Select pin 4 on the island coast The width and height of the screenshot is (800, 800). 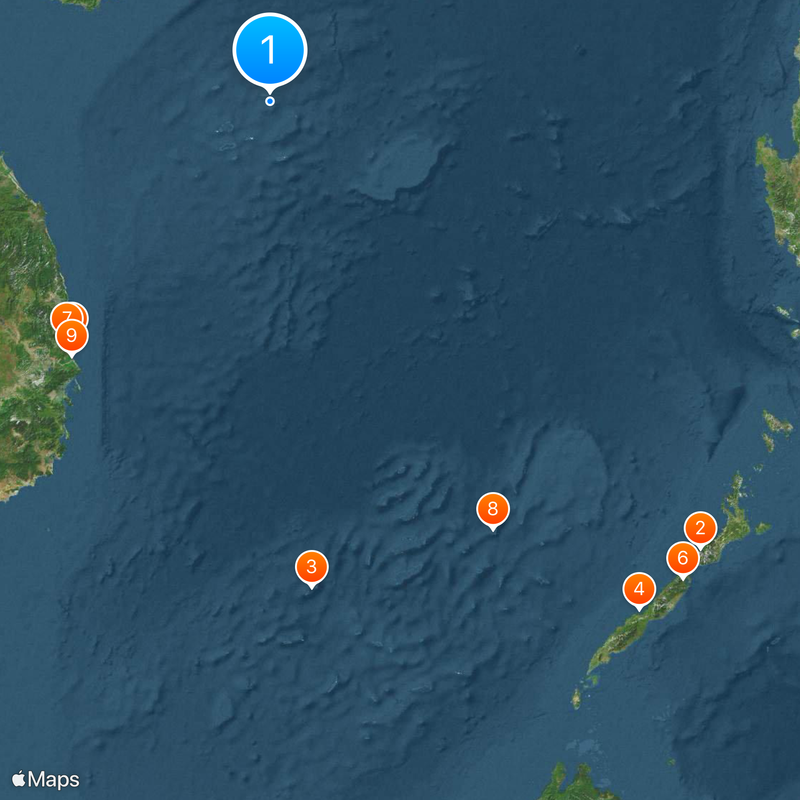[x=639, y=588]
